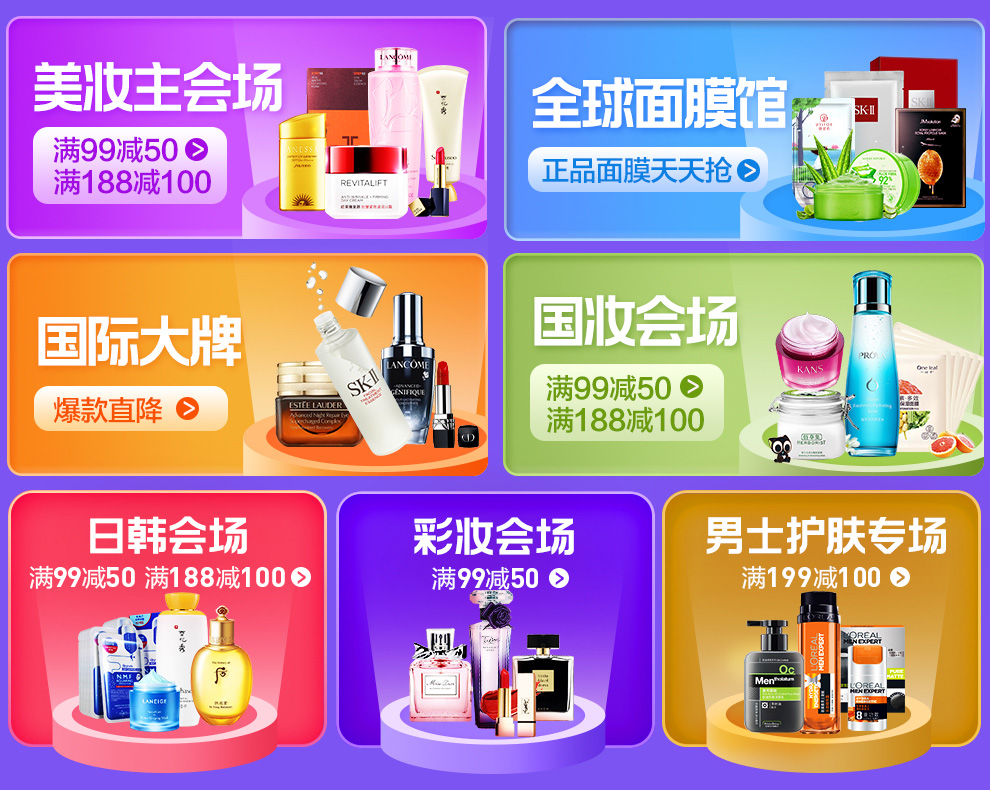Tap the 正品面膜天天抢 button
Viewport: 990px width, 790px height.
(x=648, y=170)
